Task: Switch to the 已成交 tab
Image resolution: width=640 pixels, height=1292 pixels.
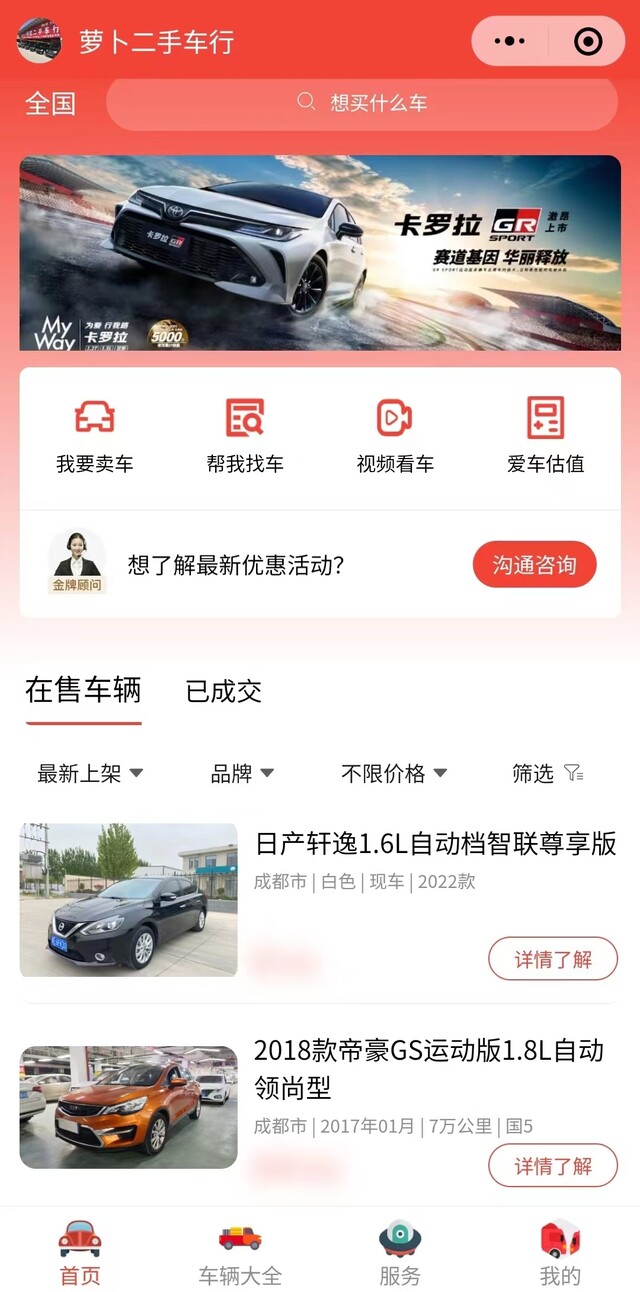Action: click(x=224, y=691)
